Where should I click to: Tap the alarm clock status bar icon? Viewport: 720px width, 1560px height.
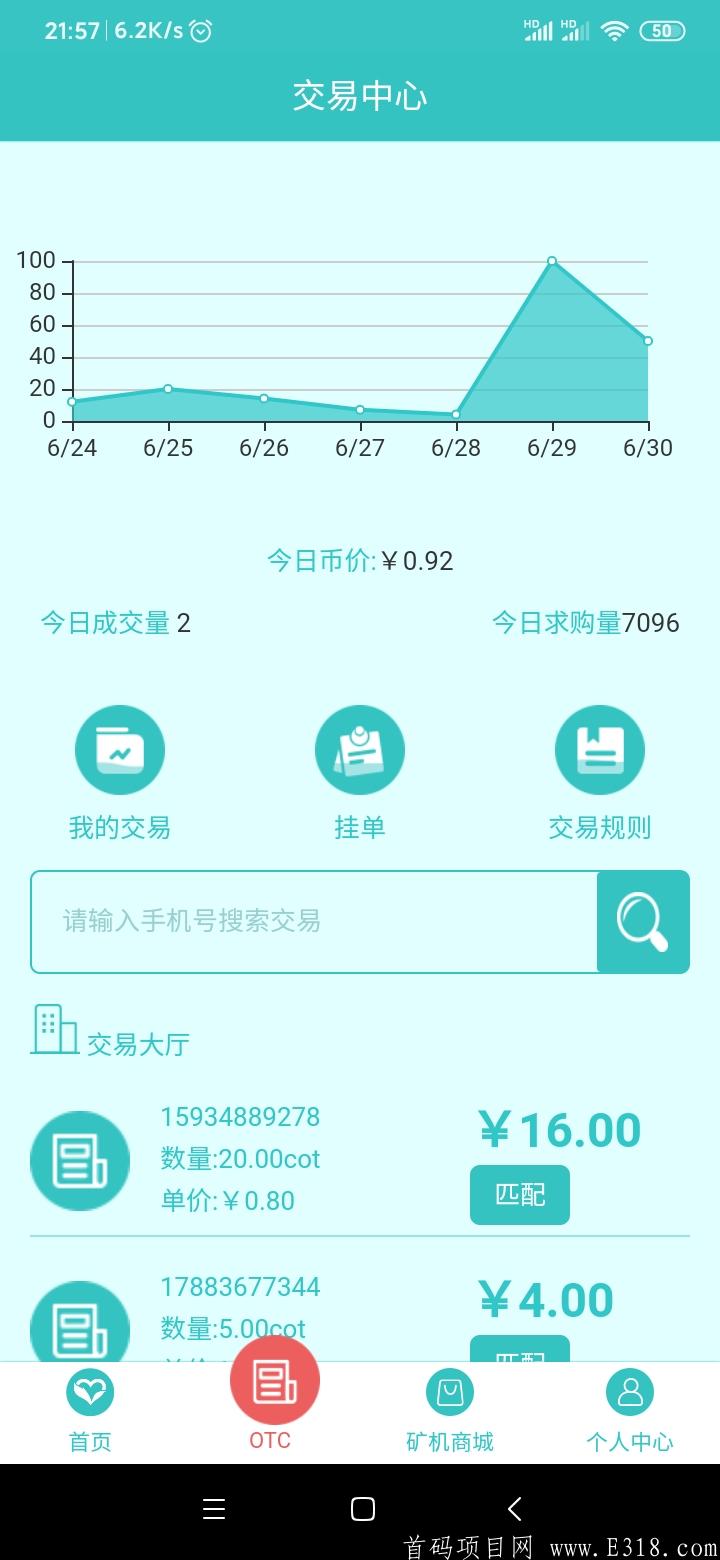point(200,31)
